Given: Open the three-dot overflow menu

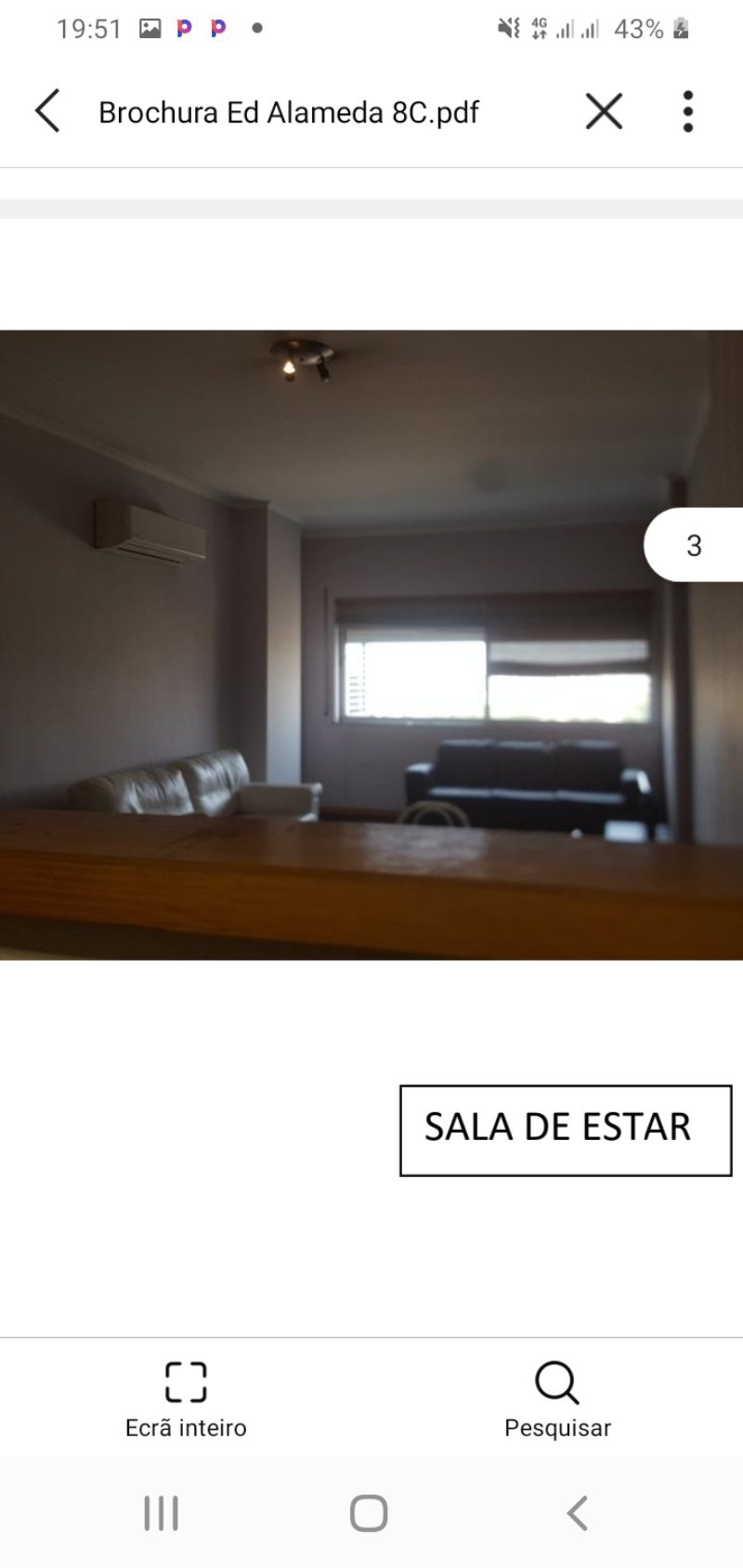Looking at the screenshot, I should (687, 112).
